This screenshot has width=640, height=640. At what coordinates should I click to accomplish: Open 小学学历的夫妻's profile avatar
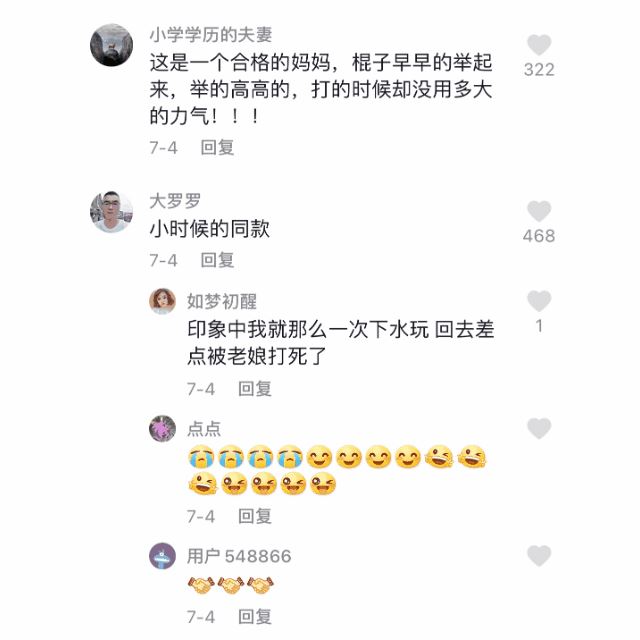click(111, 45)
